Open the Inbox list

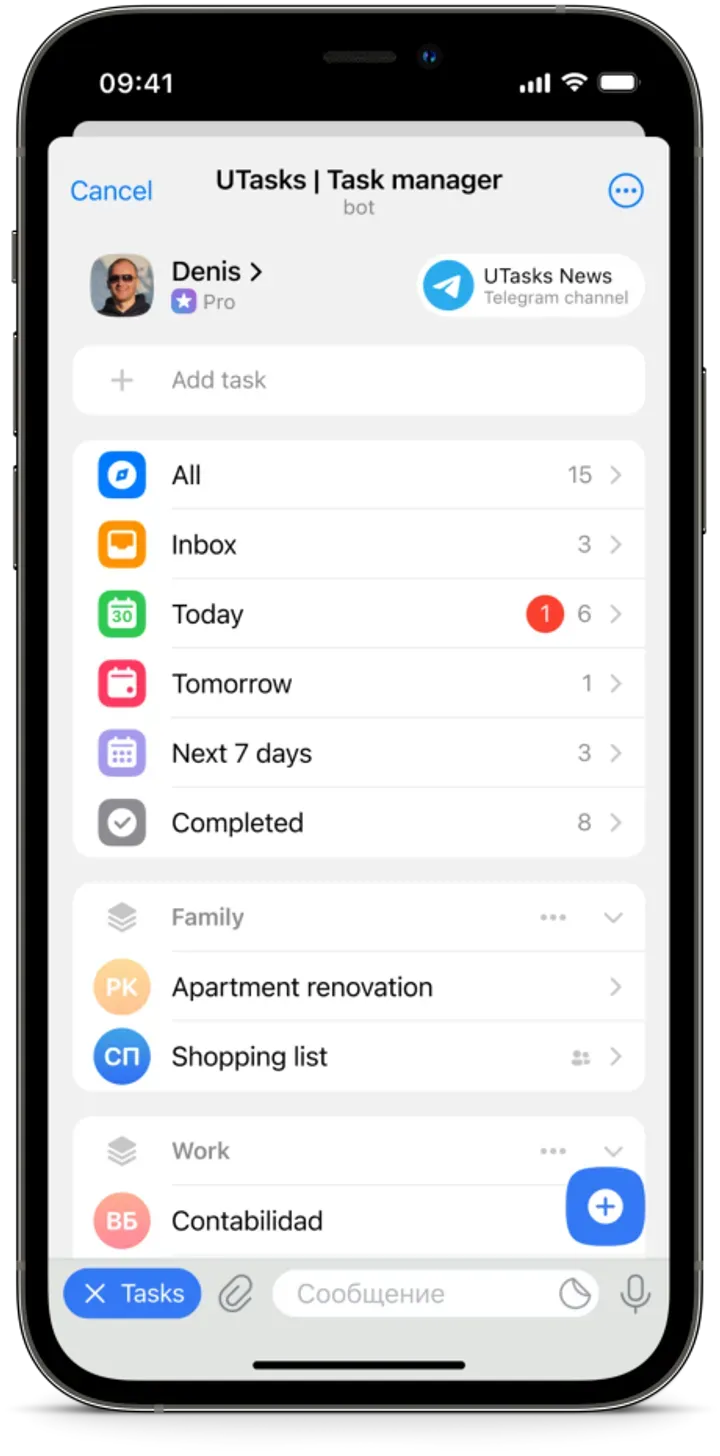tap(358, 545)
